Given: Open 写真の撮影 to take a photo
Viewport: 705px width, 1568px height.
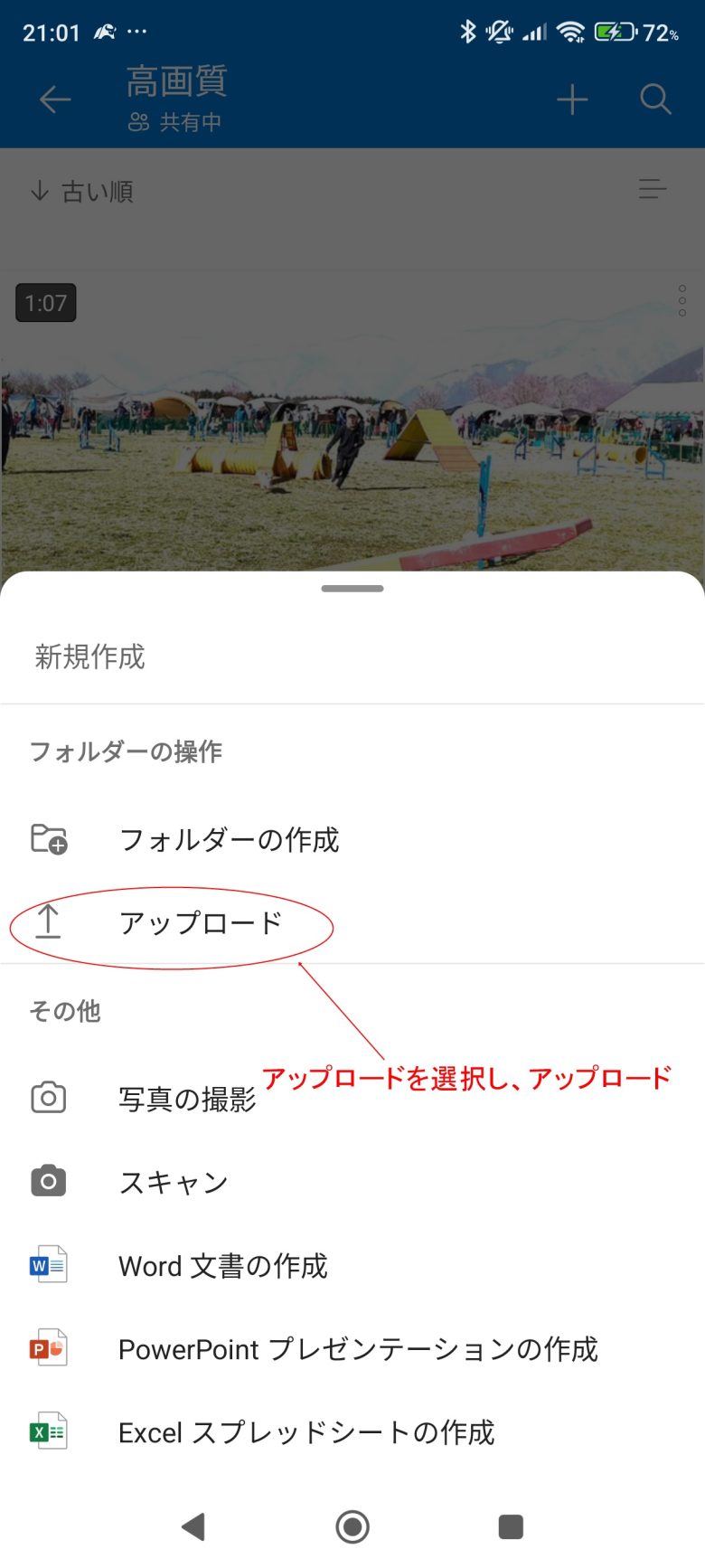Looking at the screenshot, I should point(352,1099).
